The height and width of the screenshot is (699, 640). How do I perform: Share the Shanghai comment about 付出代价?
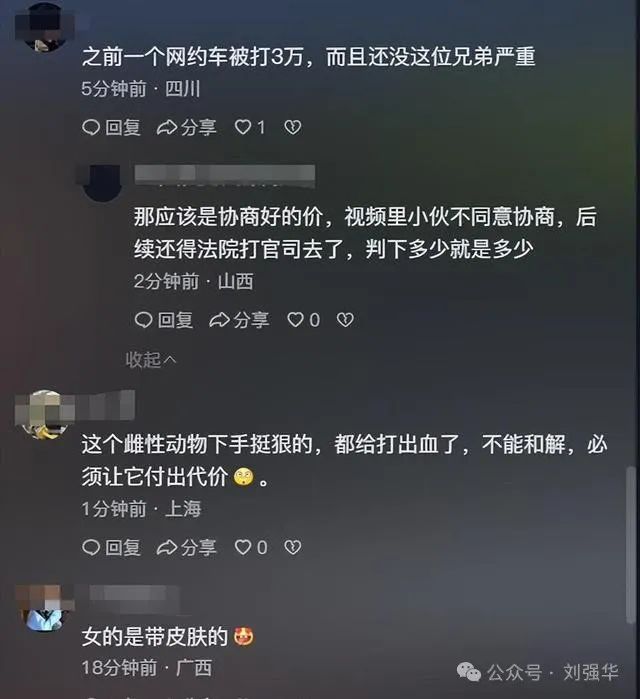[186, 547]
